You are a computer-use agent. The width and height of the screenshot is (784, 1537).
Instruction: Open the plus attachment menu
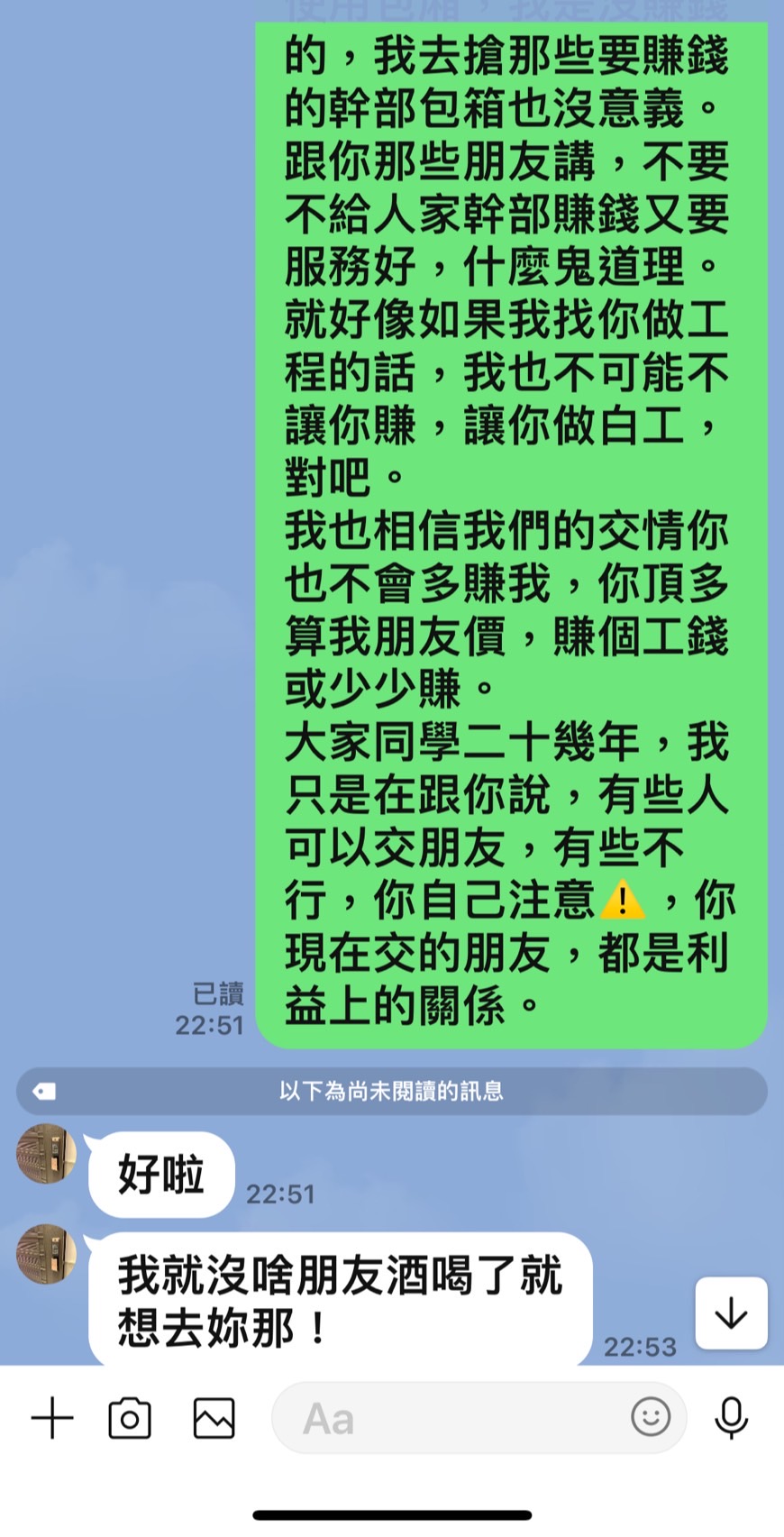point(52,1418)
